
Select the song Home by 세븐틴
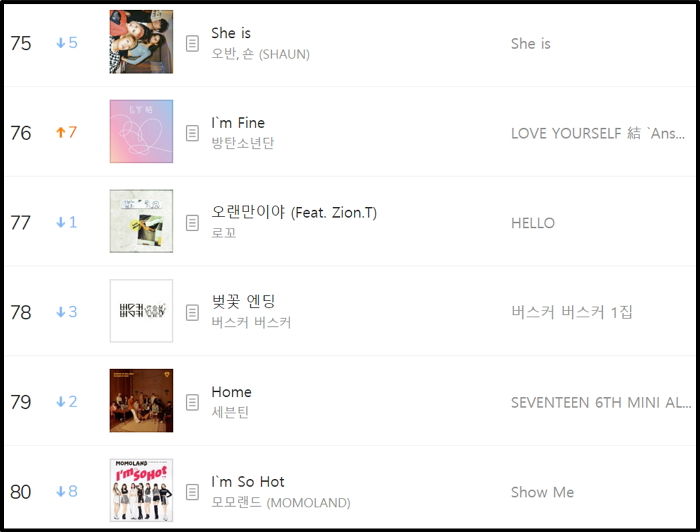pos(231,392)
